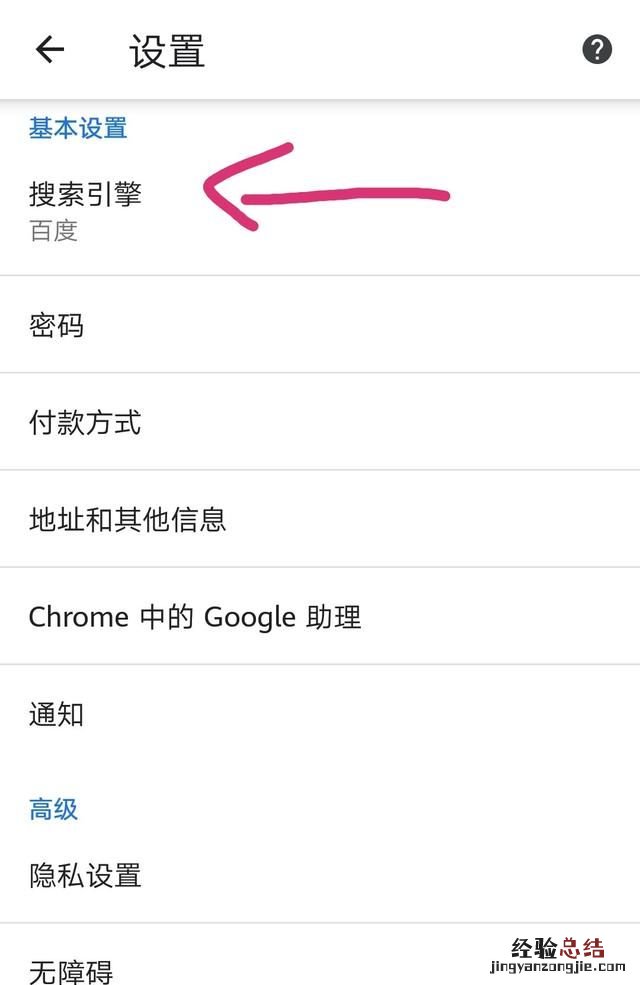Open the 密码 passwords row
Image resolution: width=640 pixels, height=985 pixels.
point(57,326)
